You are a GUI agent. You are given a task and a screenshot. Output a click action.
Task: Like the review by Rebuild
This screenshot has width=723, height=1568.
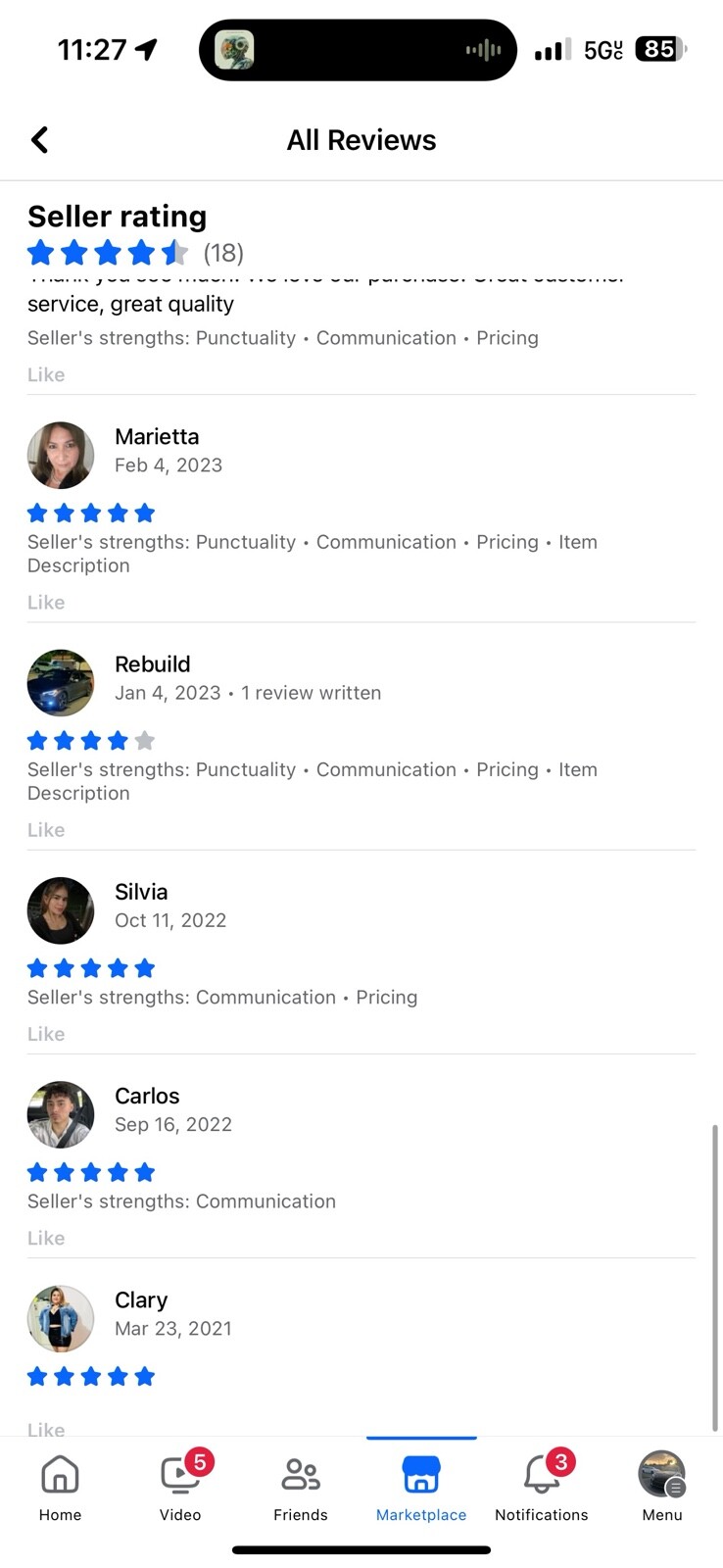coord(46,830)
